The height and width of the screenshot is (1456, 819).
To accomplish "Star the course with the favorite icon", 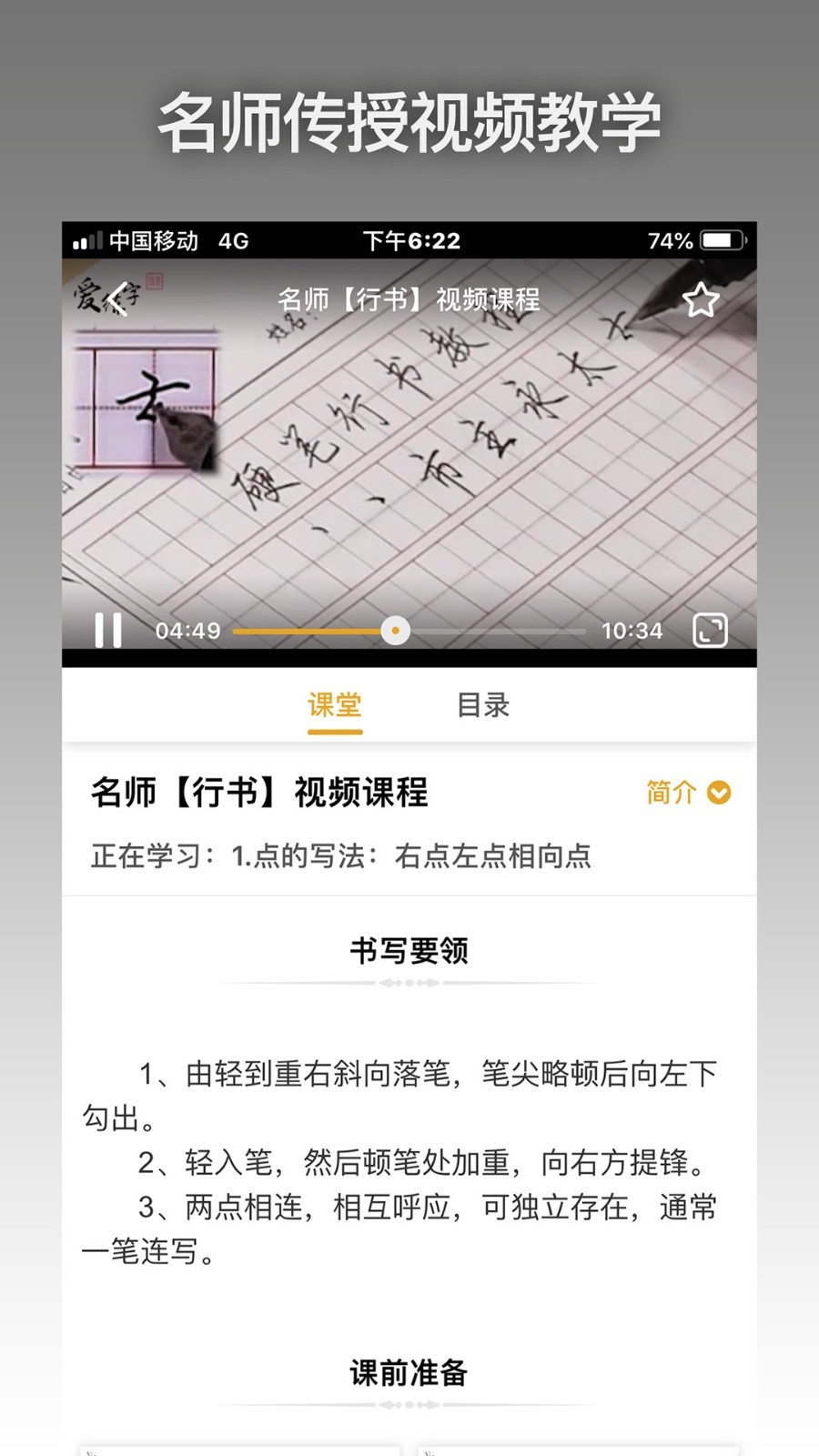I will click(x=701, y=298).
